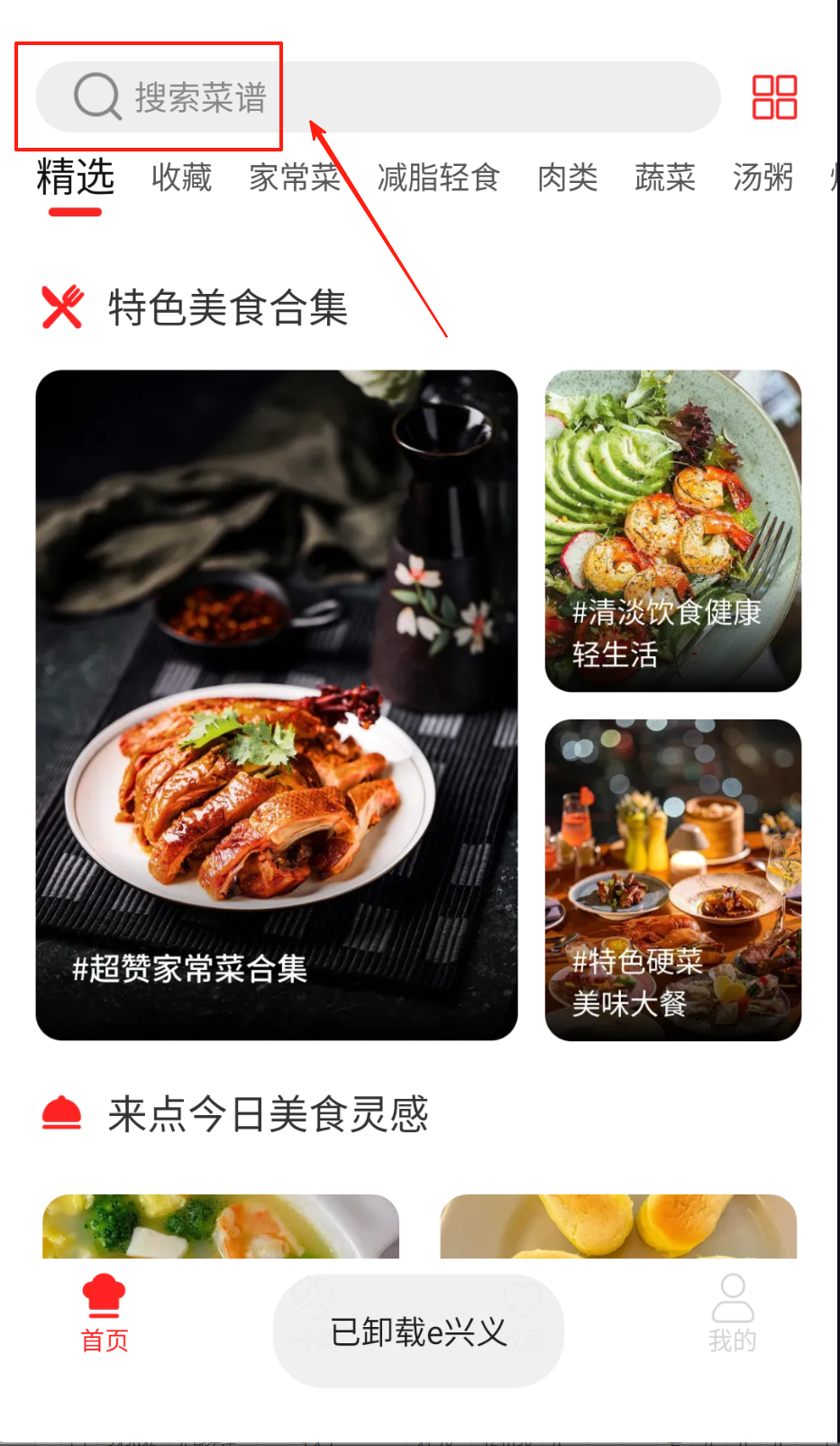Open the red category grid icon
840x1446 pixels.
pyautogui.click(x=774, y=97)
